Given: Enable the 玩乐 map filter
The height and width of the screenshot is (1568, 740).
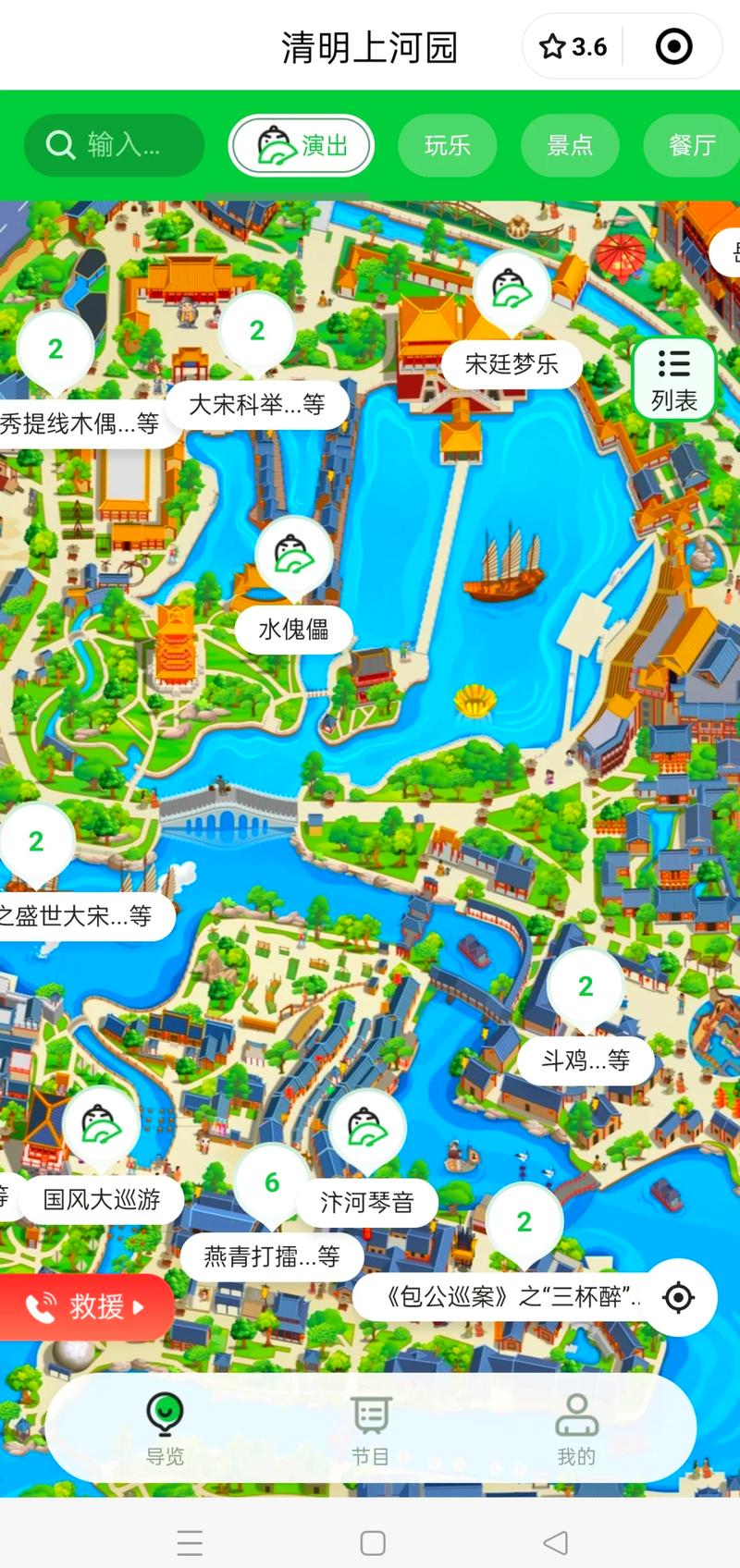Looking at the screenshot, I should [447, 145].
